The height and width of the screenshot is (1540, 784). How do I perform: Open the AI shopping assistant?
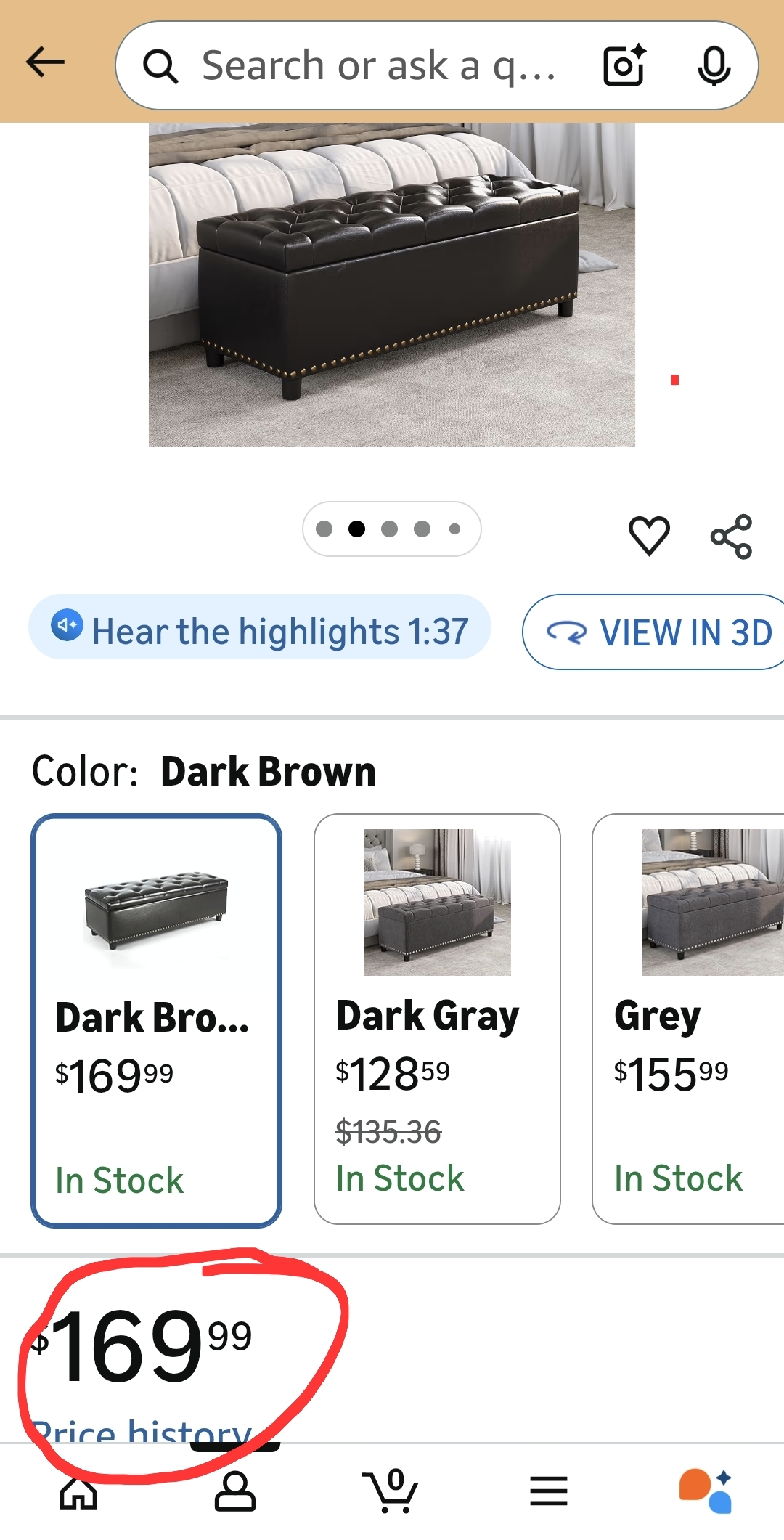[706, 1491]
